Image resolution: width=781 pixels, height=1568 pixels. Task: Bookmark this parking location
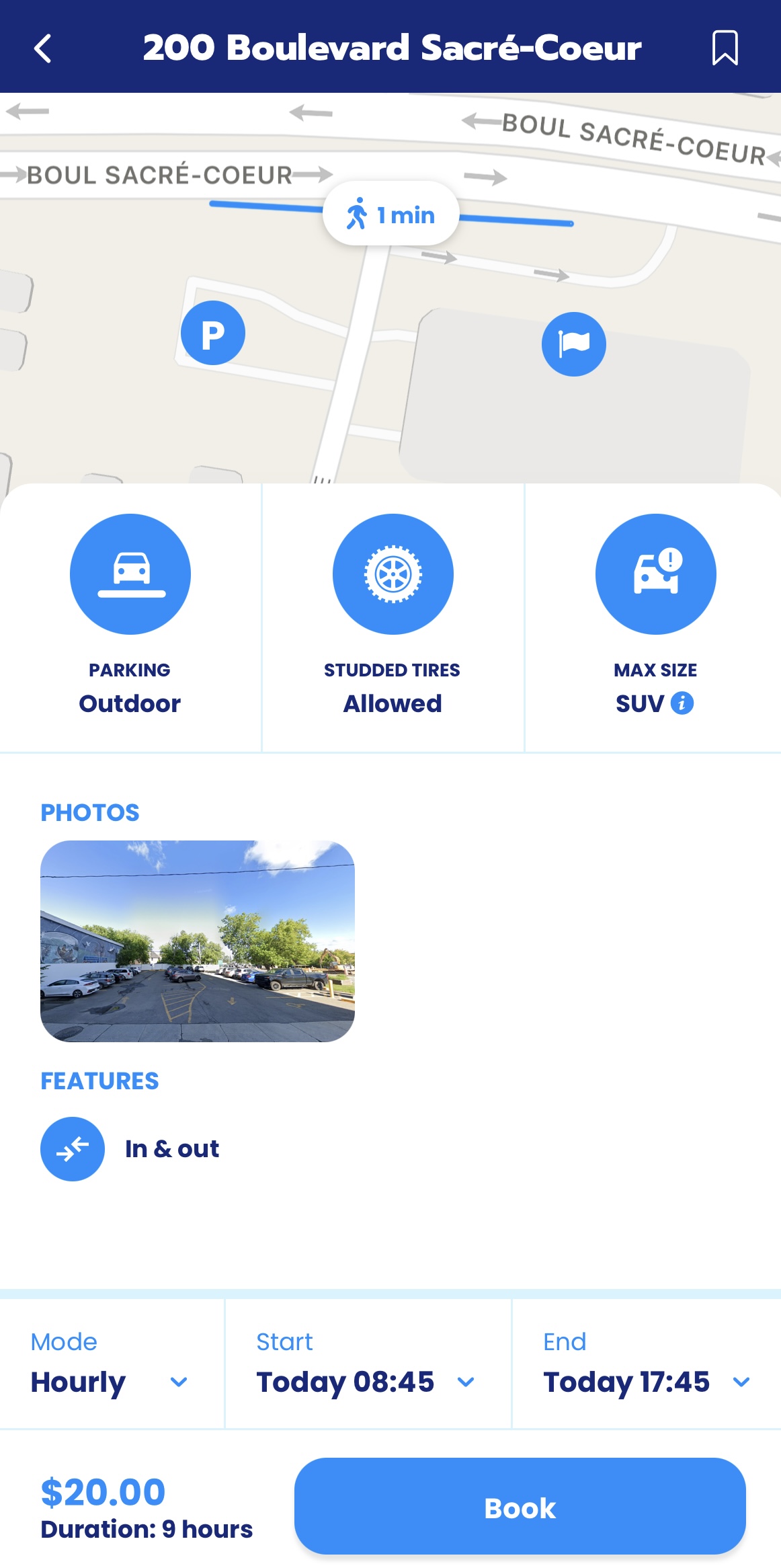tap(725, 48)
